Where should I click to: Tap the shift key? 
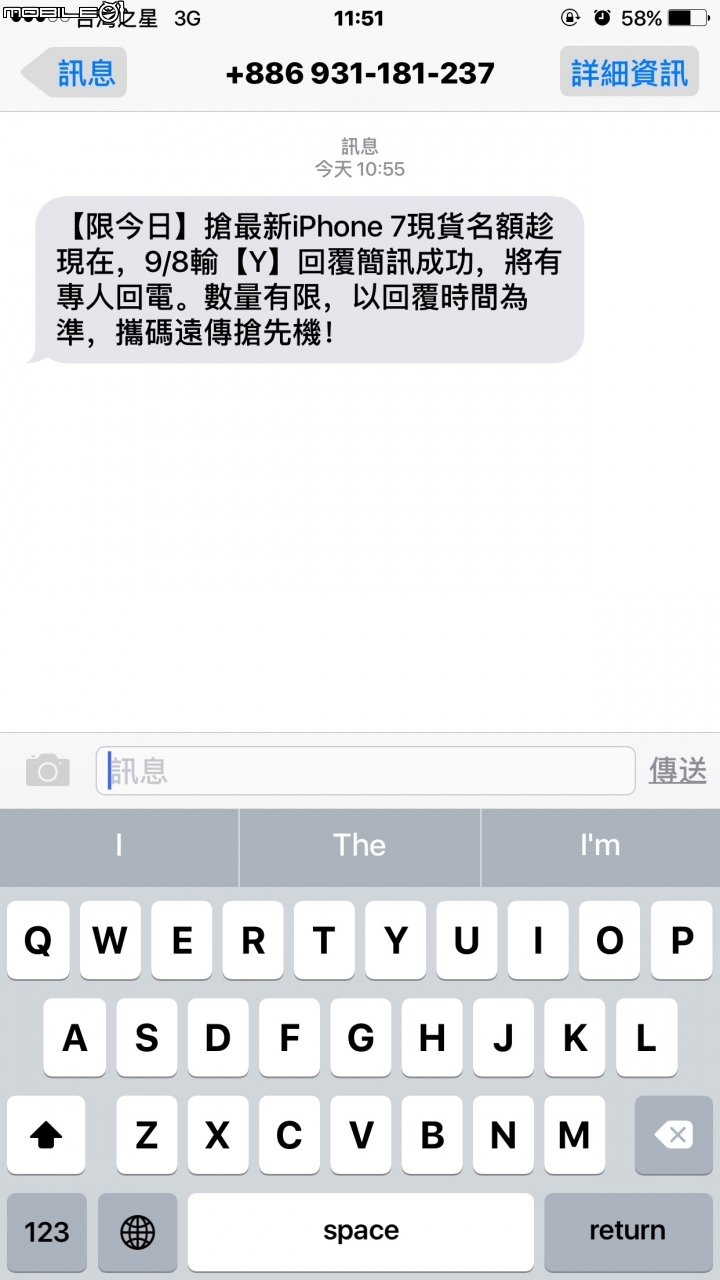coord(46,1135)
